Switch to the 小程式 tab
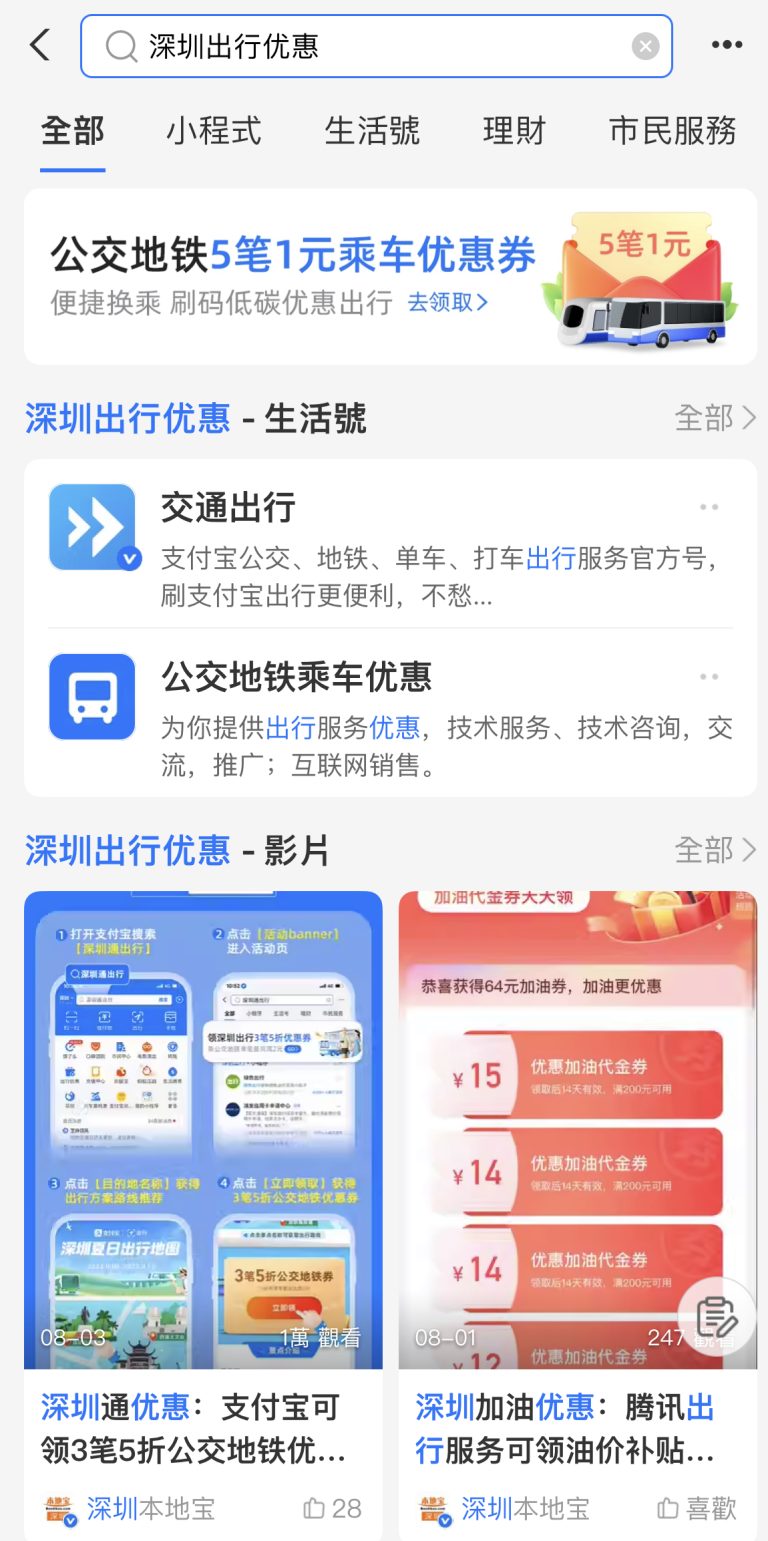This screenshot has height=1541, width=768. 213,131
